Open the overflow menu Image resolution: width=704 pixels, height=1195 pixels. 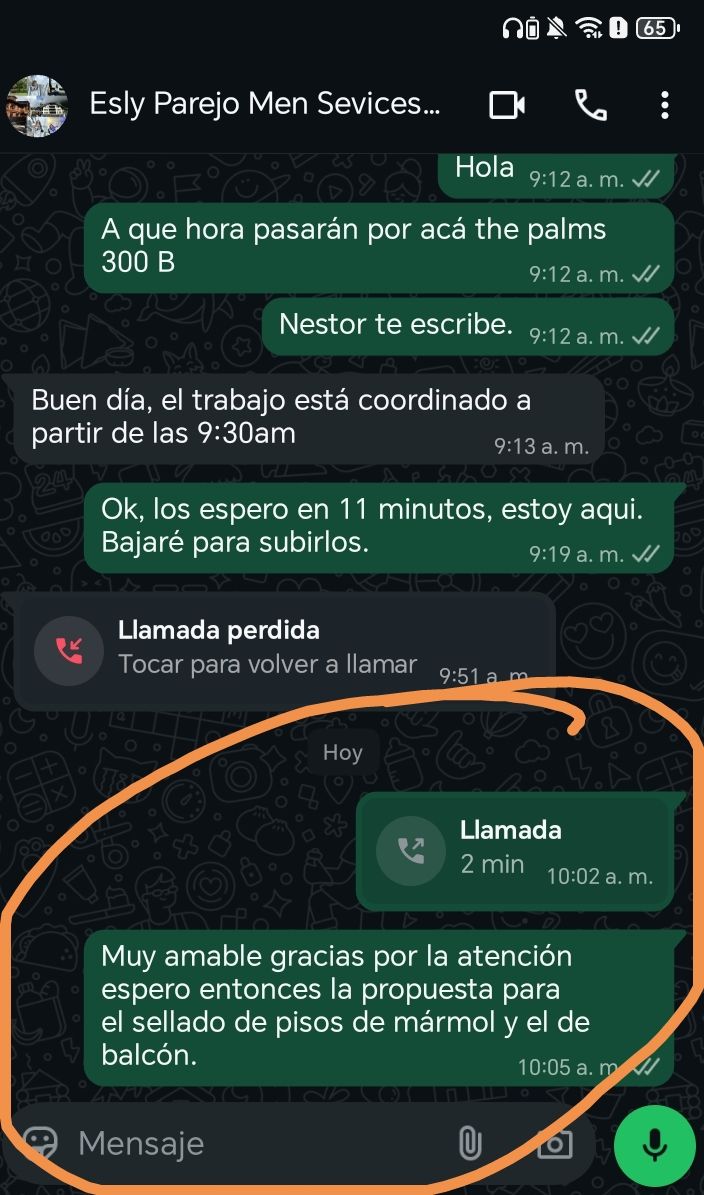point(665,104)
